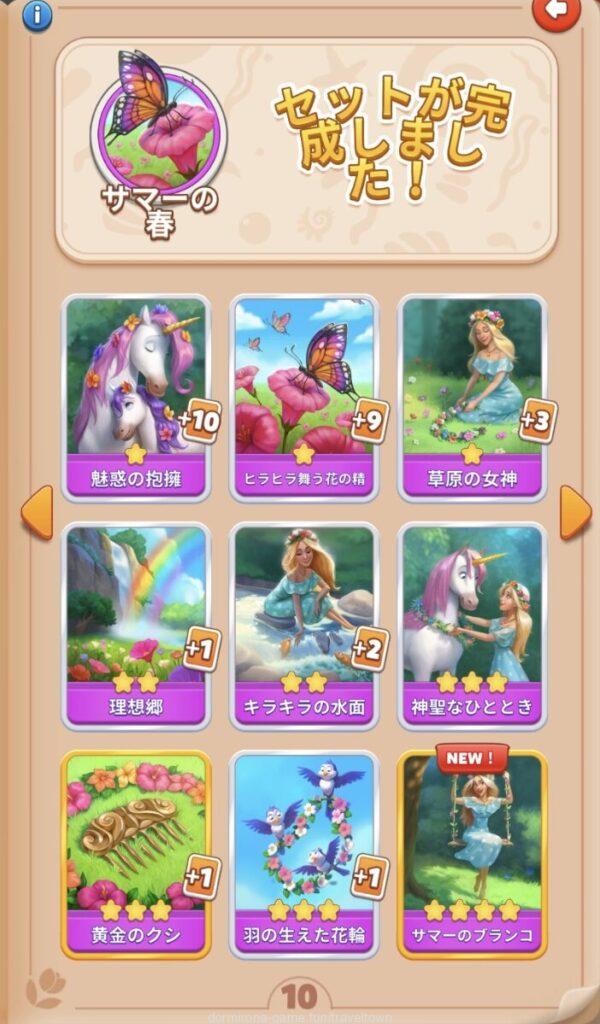600x1024 pixels.
Task: Open the 魅惑の抱擁 card
Action: 136,395
